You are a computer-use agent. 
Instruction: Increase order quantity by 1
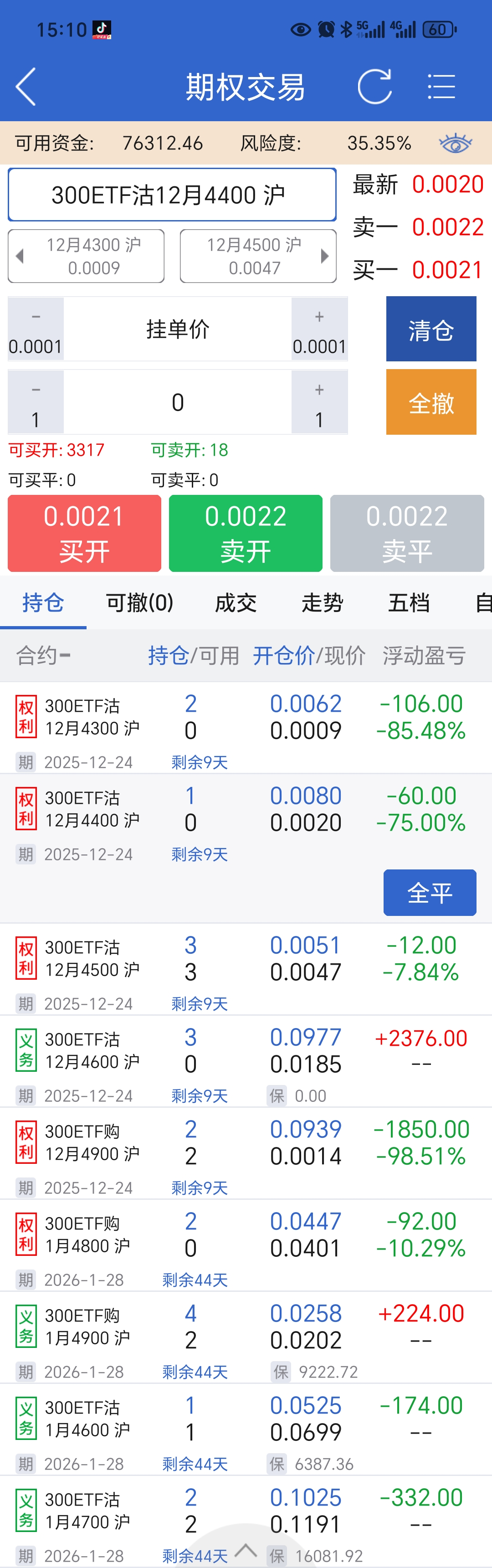319,402
